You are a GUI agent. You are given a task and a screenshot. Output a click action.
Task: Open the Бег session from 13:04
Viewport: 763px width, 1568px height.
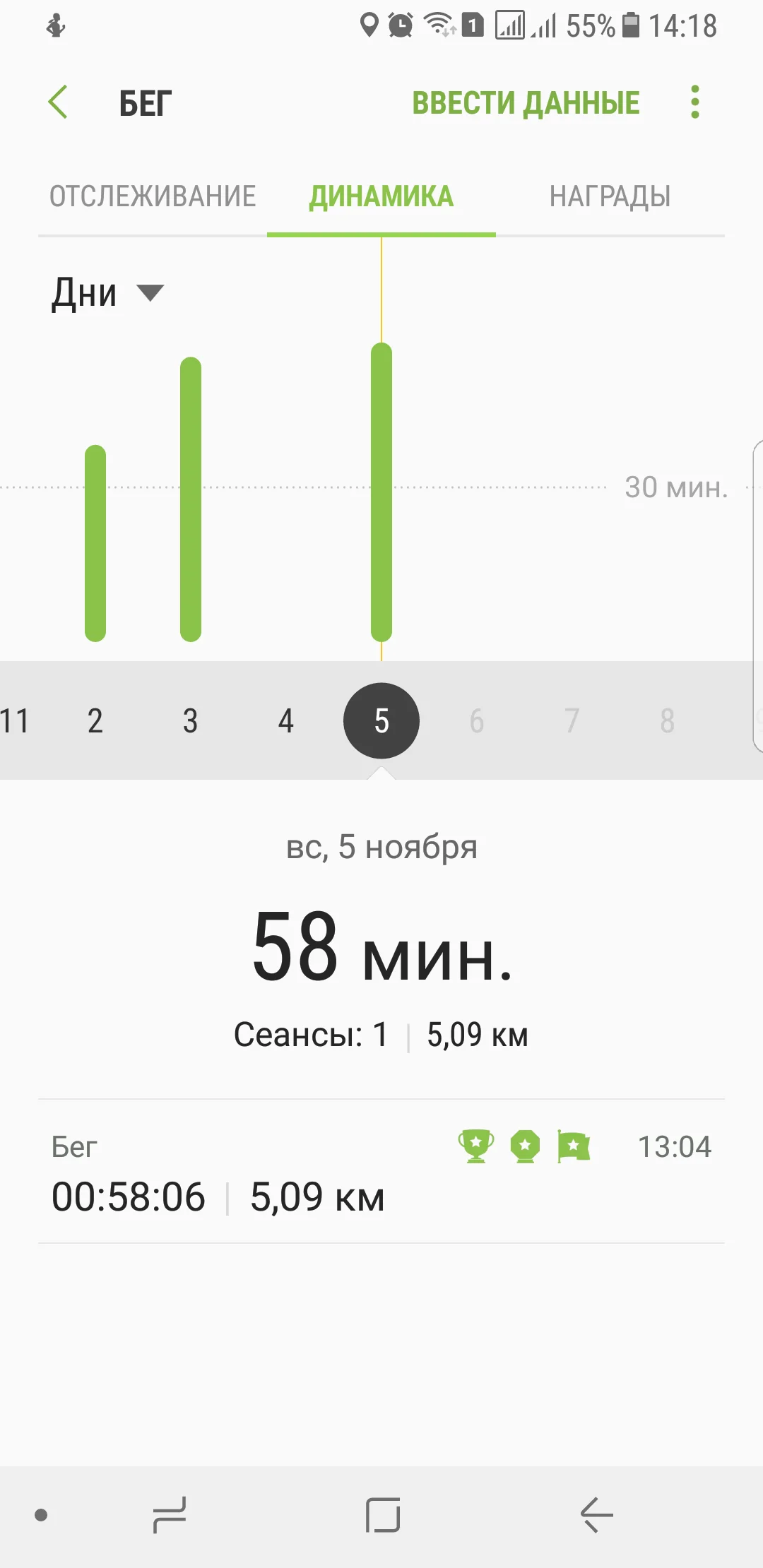(381, 1172)
